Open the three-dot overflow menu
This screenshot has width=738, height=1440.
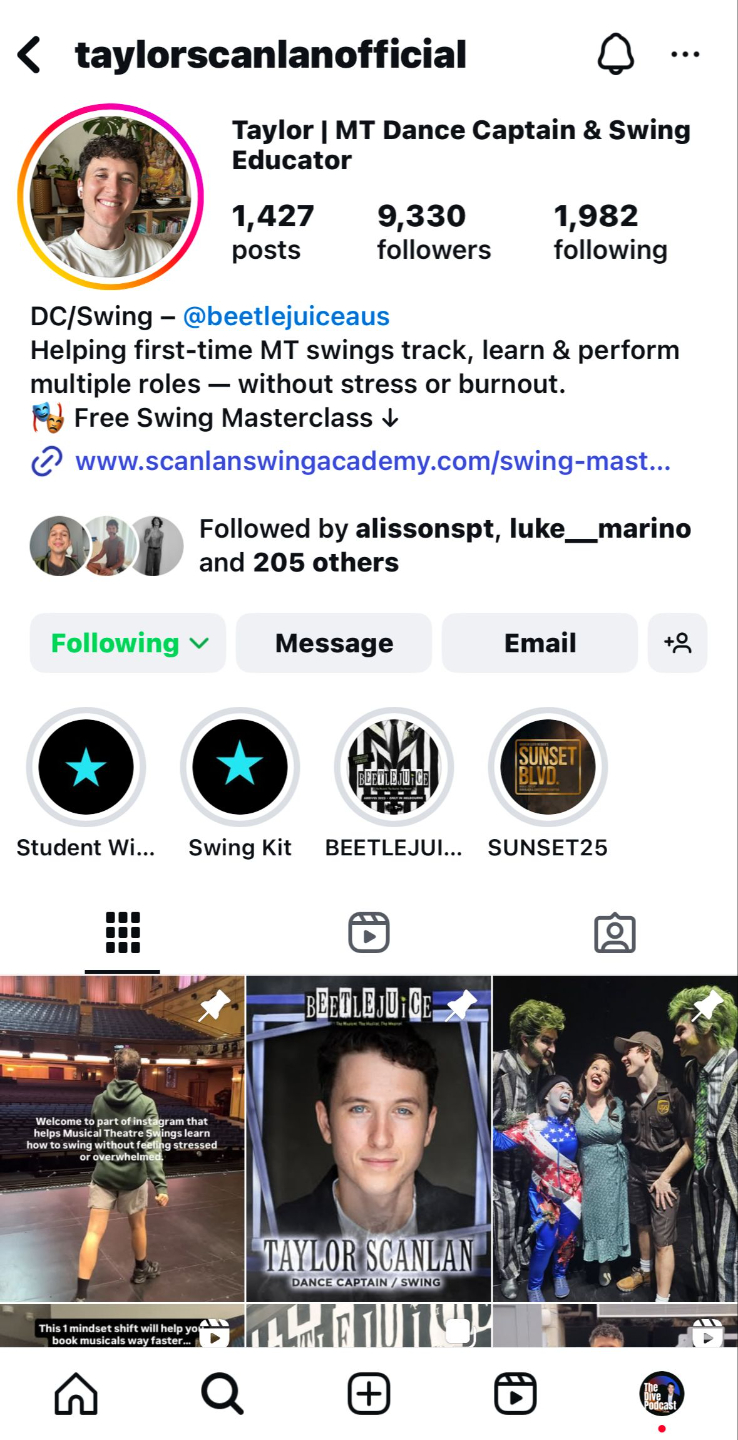point(685,54)
